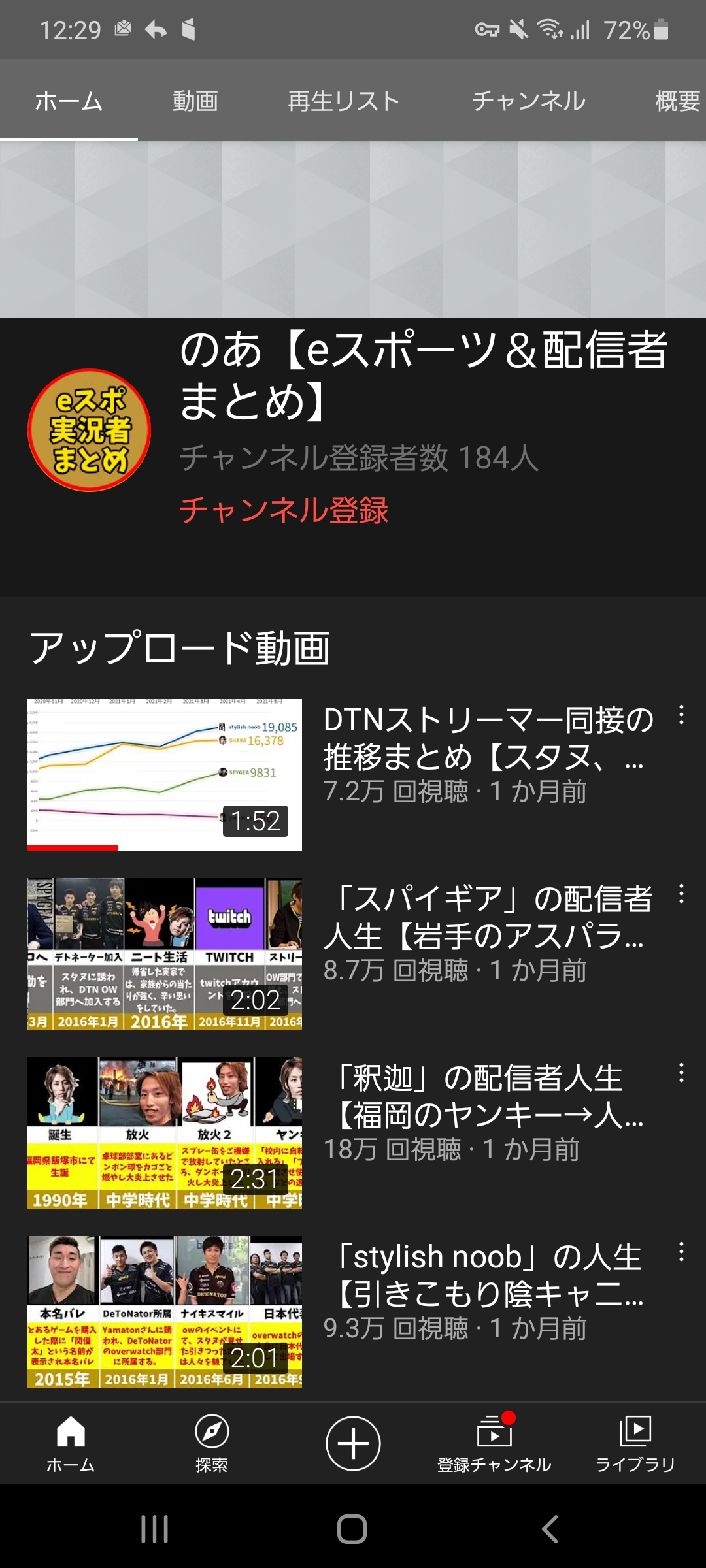Tap the plus create button
Image resolution: width=706 pixels, height=1568 pixels.
(x=353, y=1443)
